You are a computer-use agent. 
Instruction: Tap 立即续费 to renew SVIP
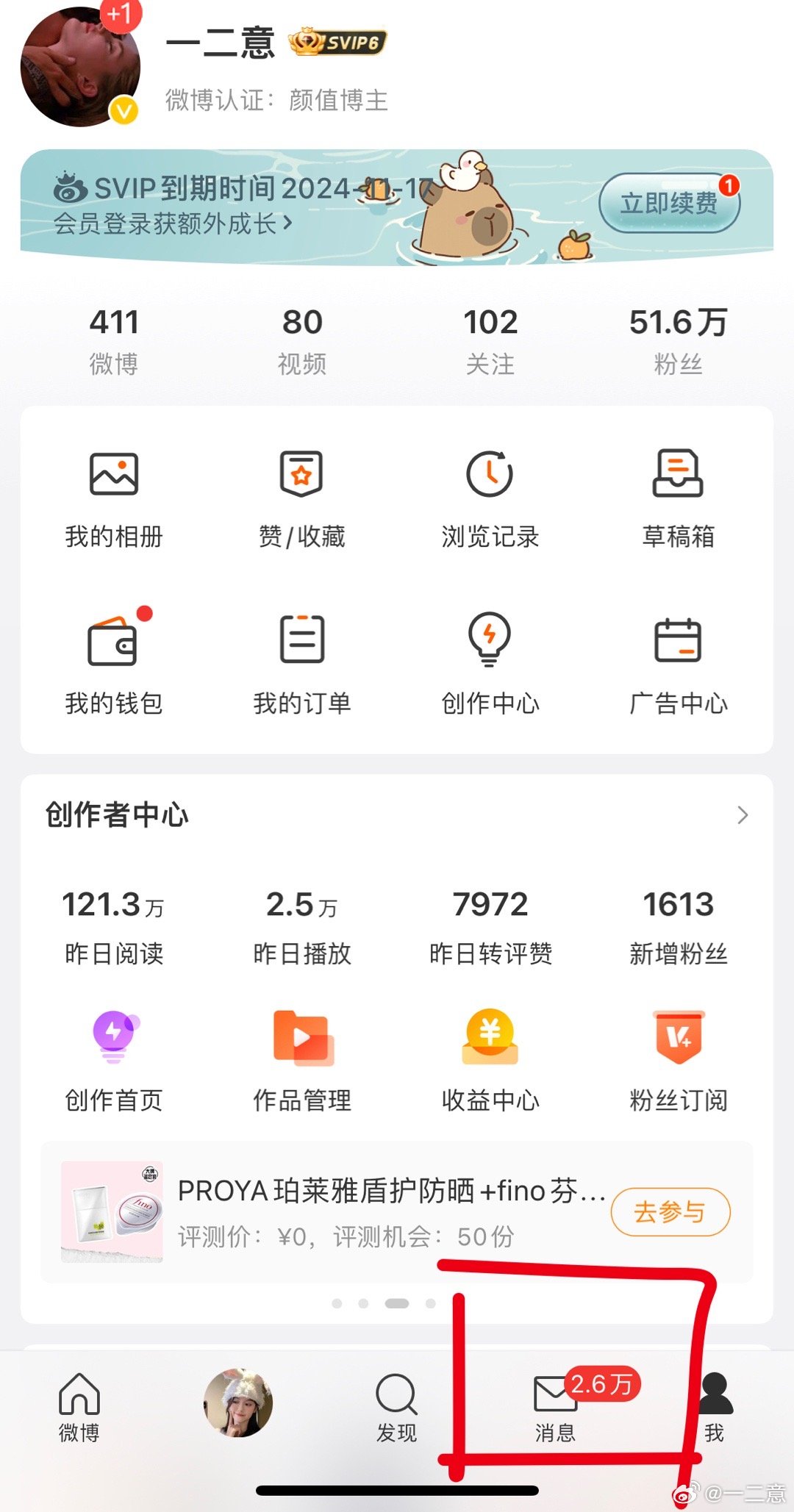[x=668, y=203]
